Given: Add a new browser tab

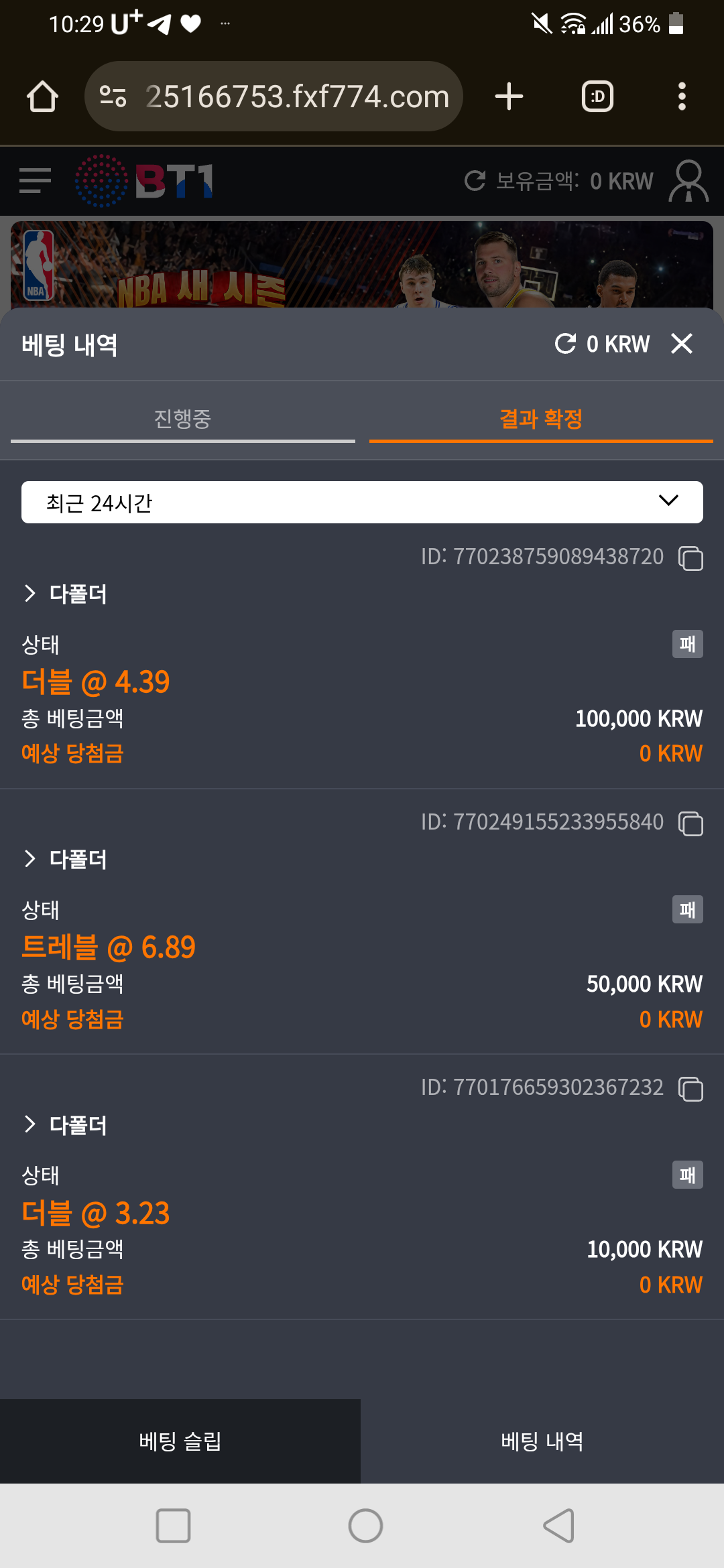Looking at the screenshot, I should [x=509, y=96].
